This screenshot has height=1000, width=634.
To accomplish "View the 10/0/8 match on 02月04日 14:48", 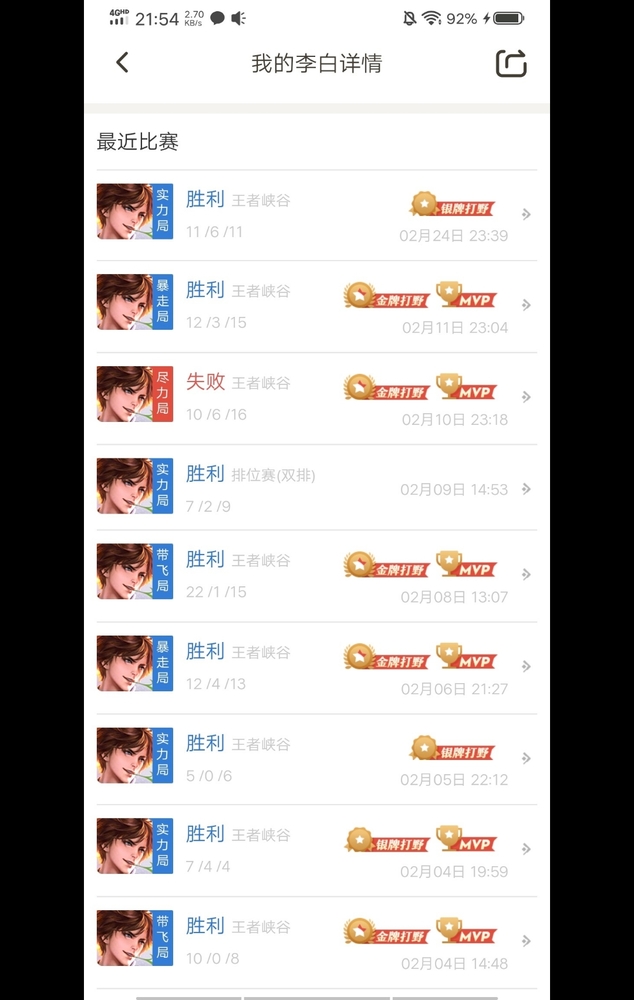I will [x=316, y=941].
